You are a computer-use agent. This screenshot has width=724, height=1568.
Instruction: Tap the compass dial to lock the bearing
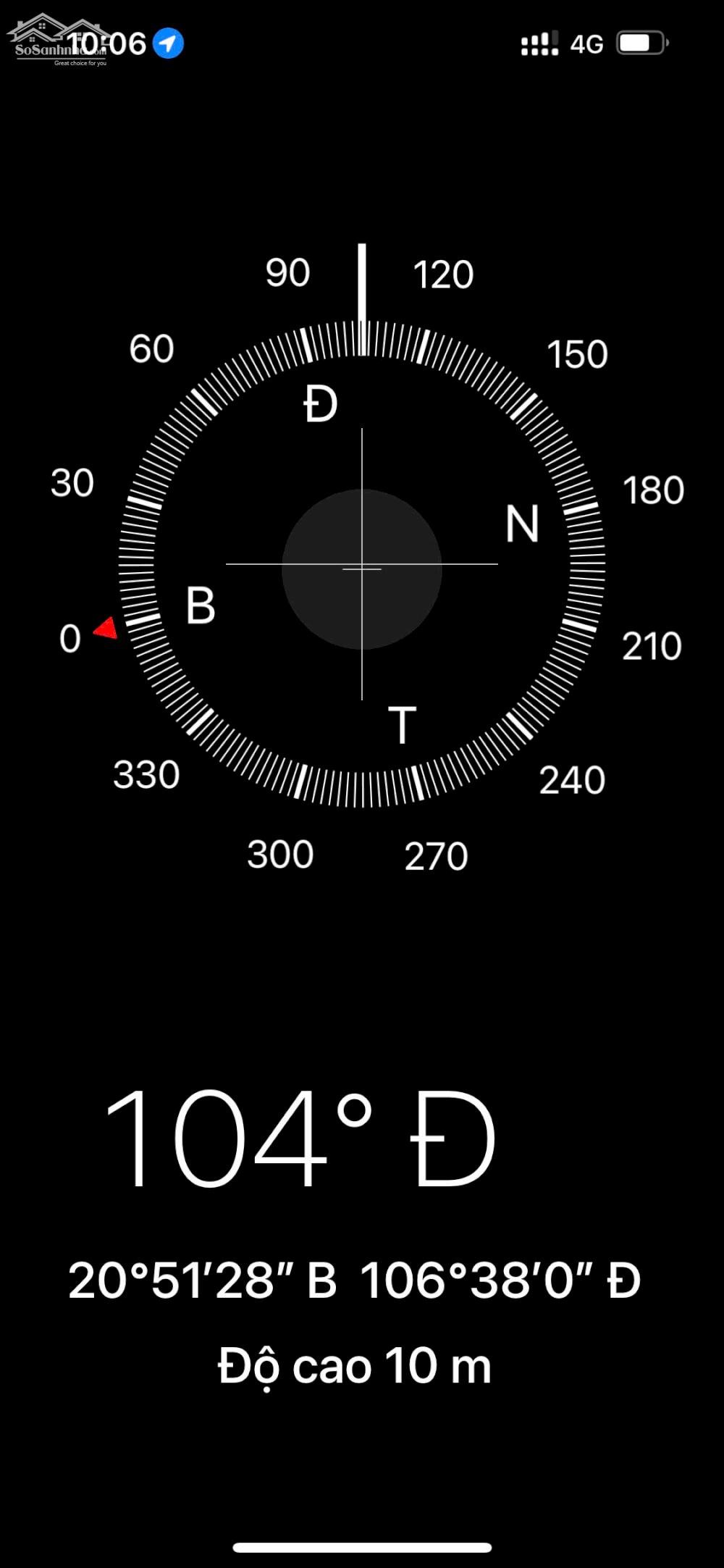[x=361, y=566]
